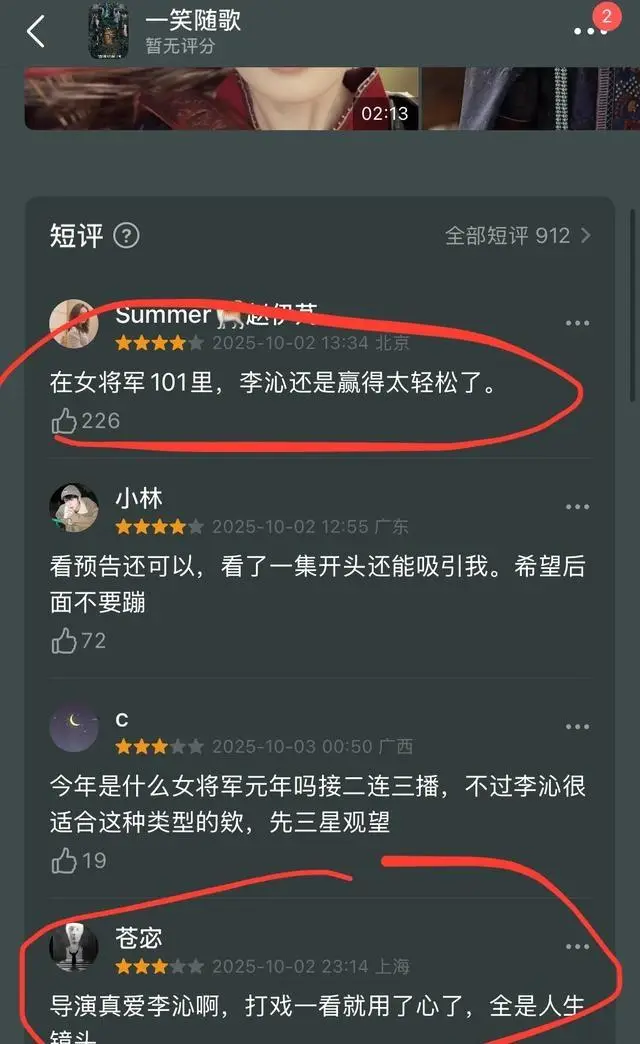
Task: Like the review by user c
Action: (x=64, y=860)
